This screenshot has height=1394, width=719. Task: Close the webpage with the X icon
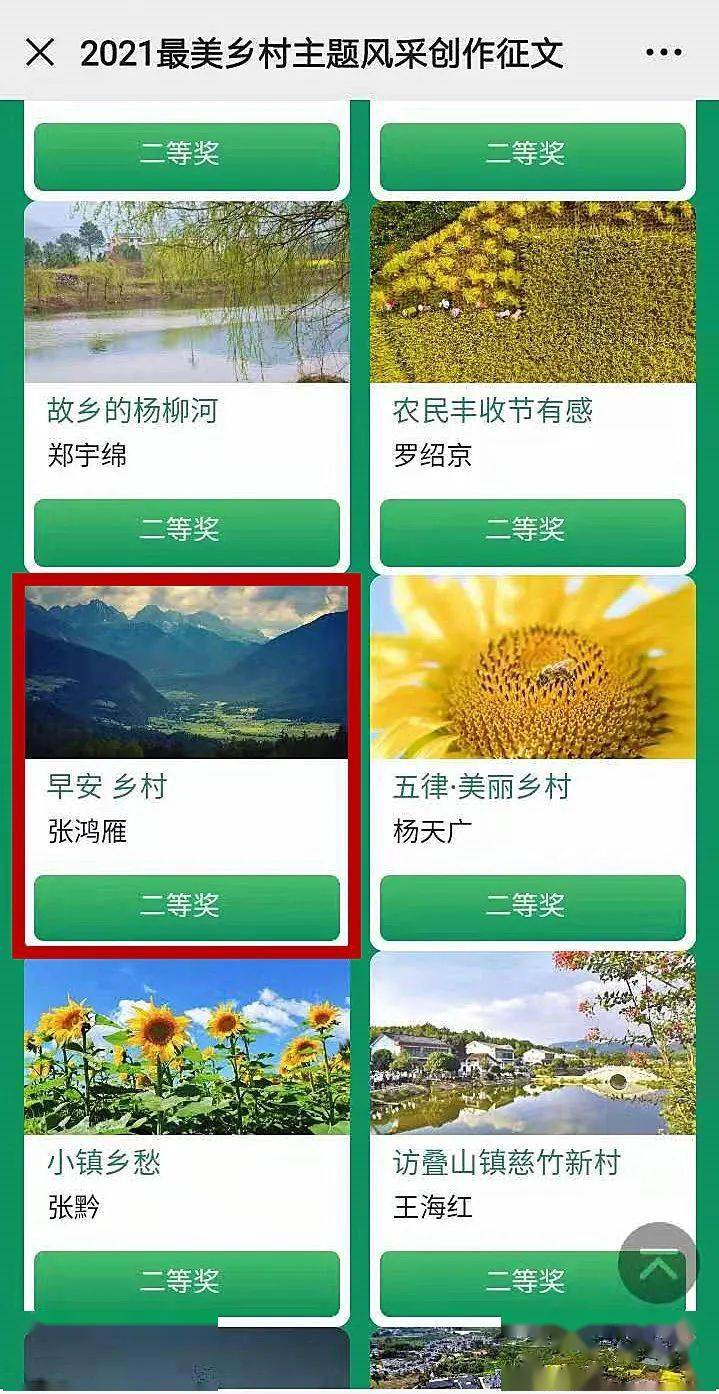40,52
